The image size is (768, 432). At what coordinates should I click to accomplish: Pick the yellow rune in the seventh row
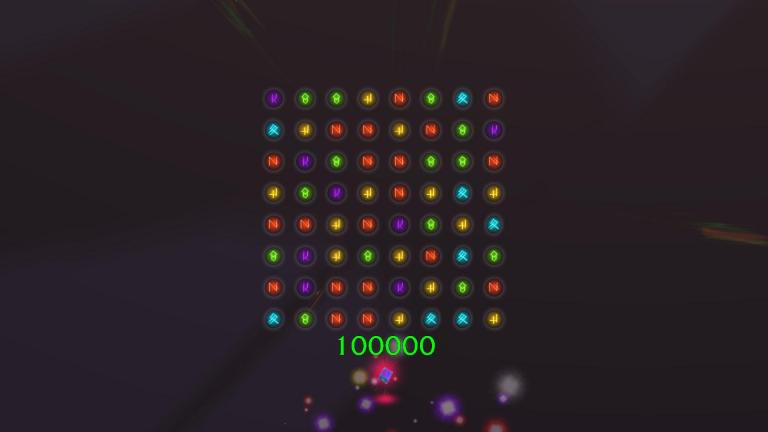pos(430,288)
